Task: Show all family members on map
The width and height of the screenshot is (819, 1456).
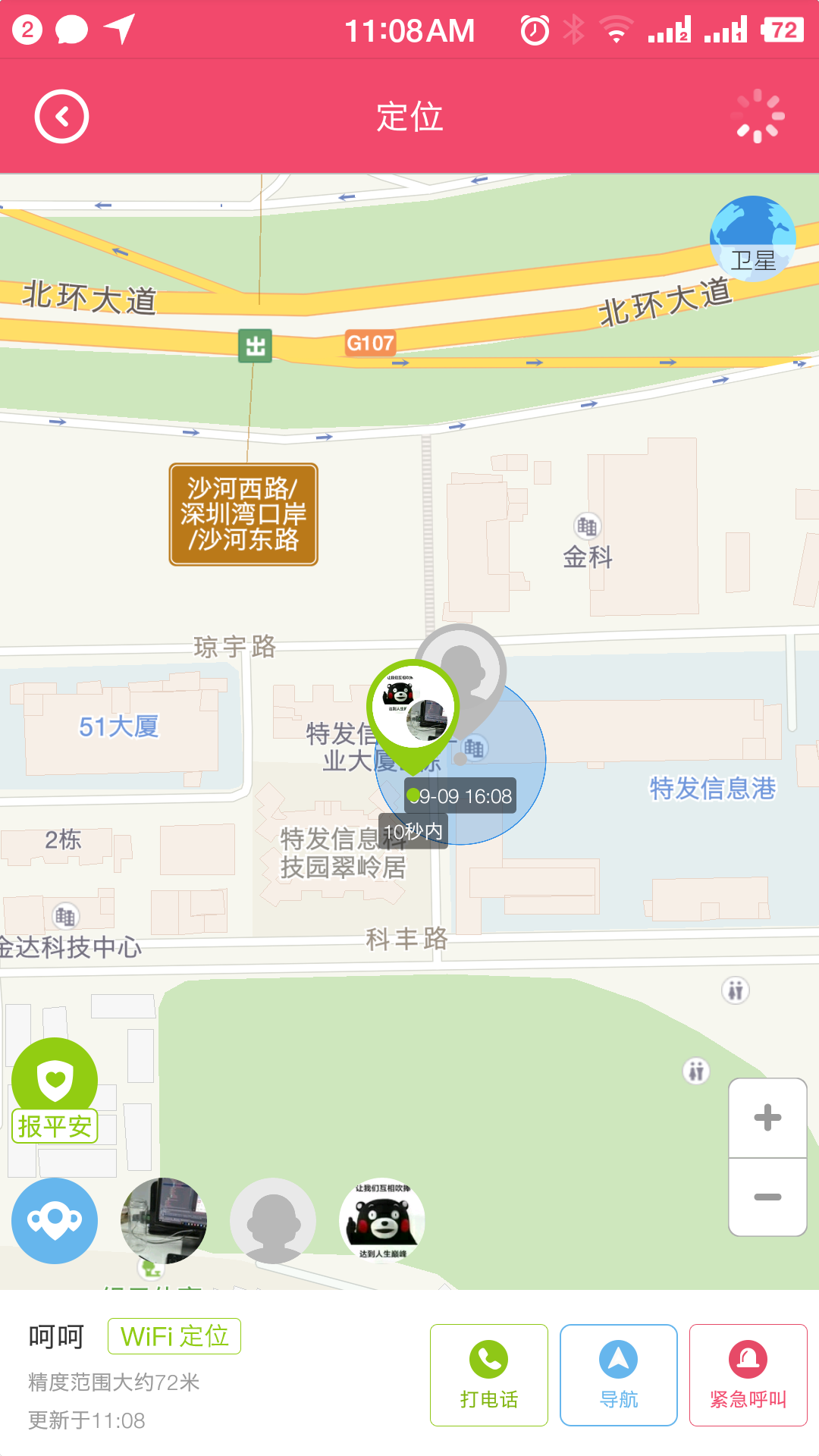Action: tap(55, 1220)
